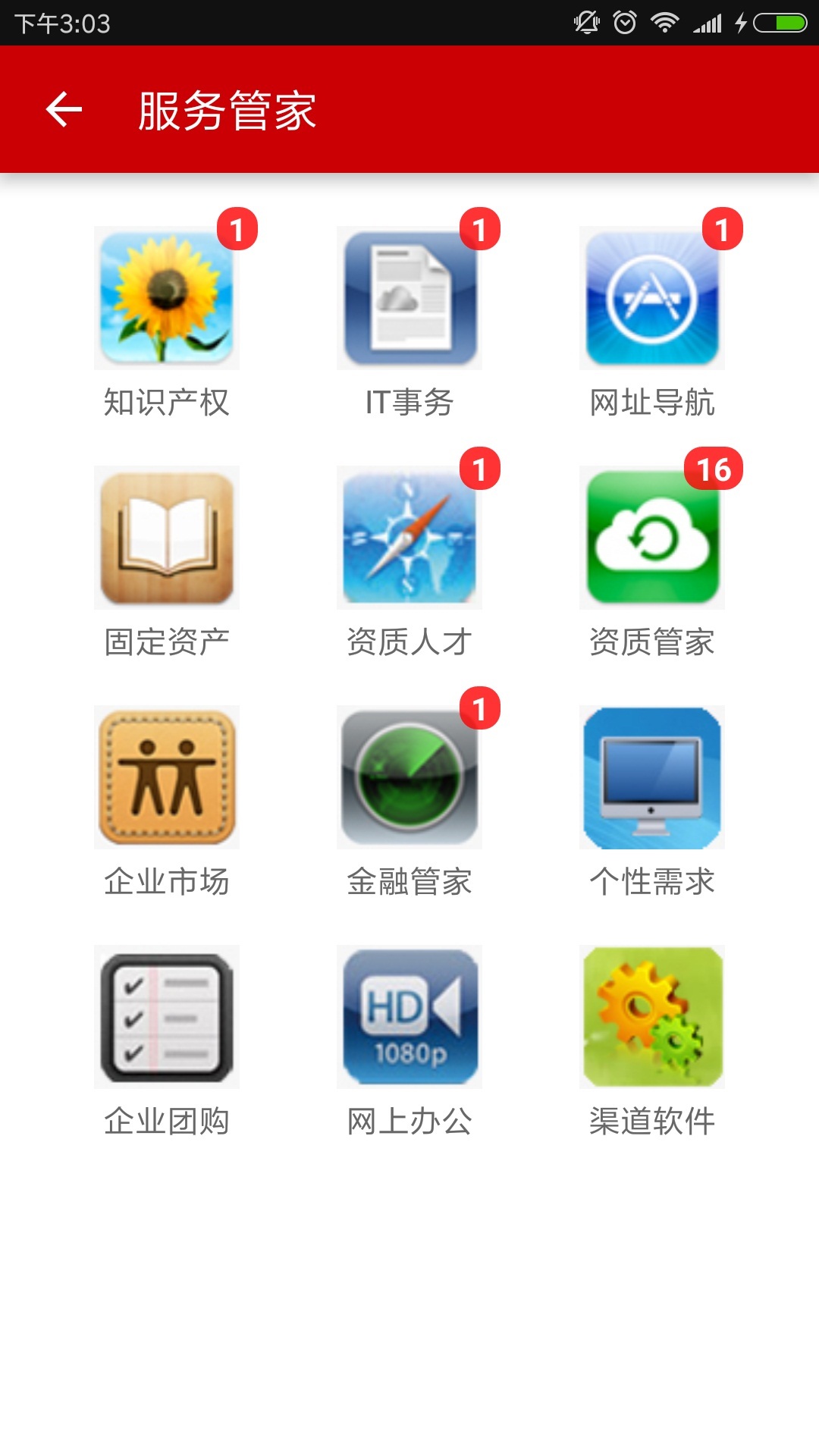The height and width of the screenshot is (1456, 819).
Task: Tap the 固定资产 book icon
Action: 167,538
